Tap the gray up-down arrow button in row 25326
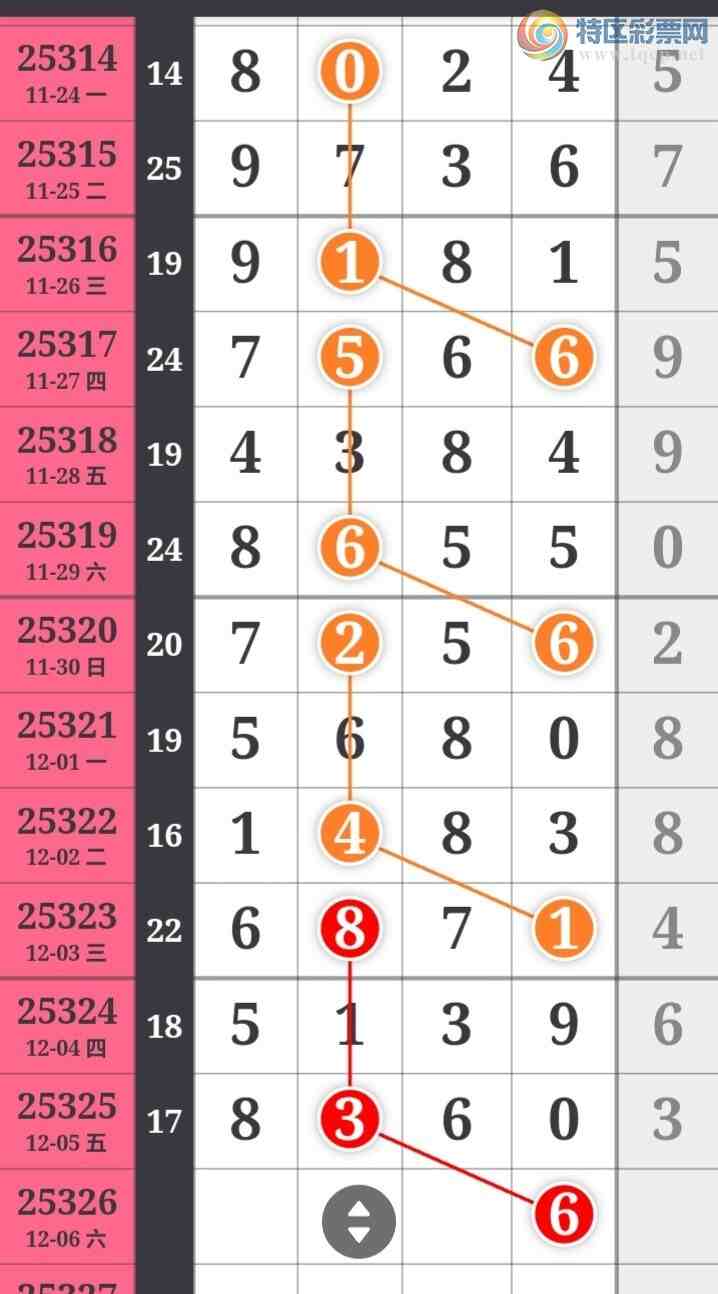The height and width of the screenshot is (1294, 718). pos(358,1221)
